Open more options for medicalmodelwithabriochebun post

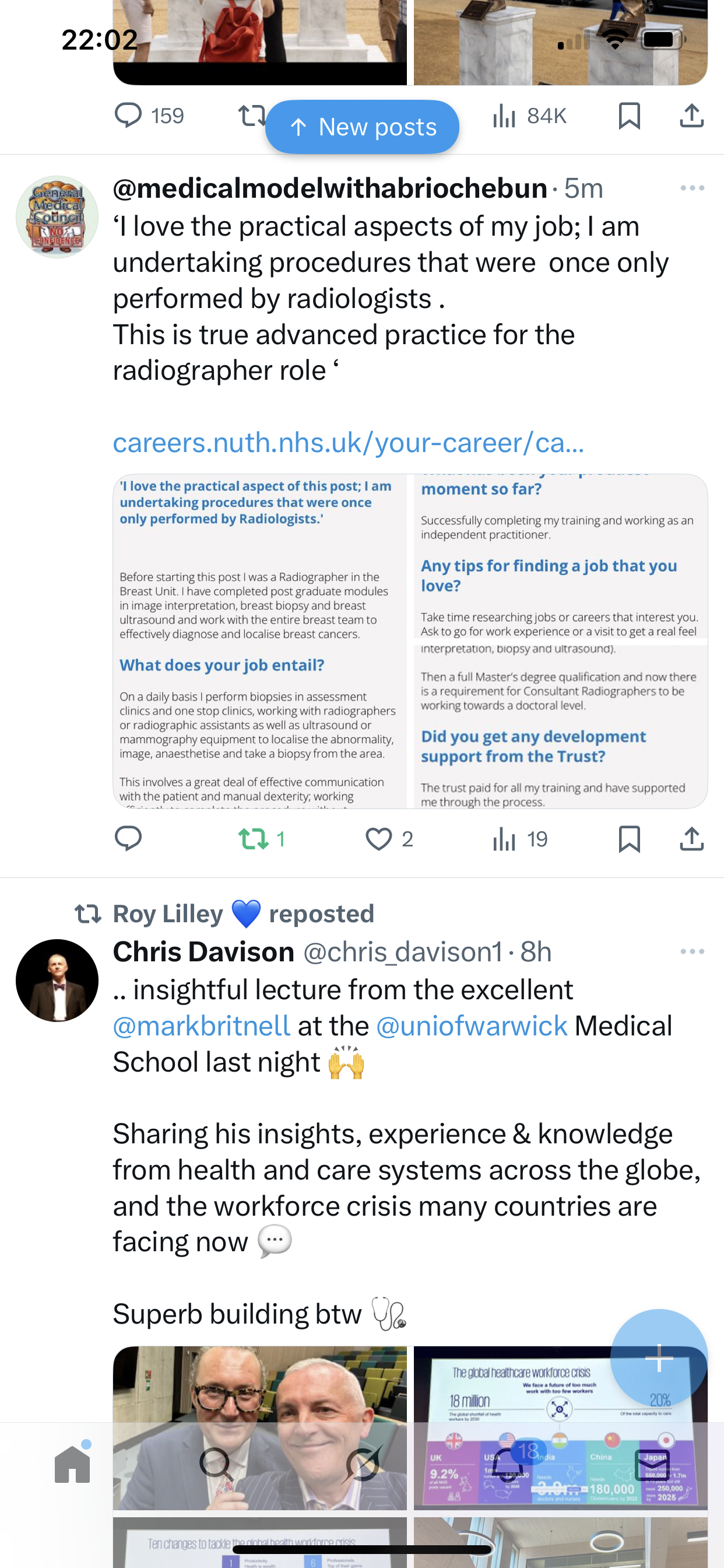pyautogui.click(x=692, y=188)
